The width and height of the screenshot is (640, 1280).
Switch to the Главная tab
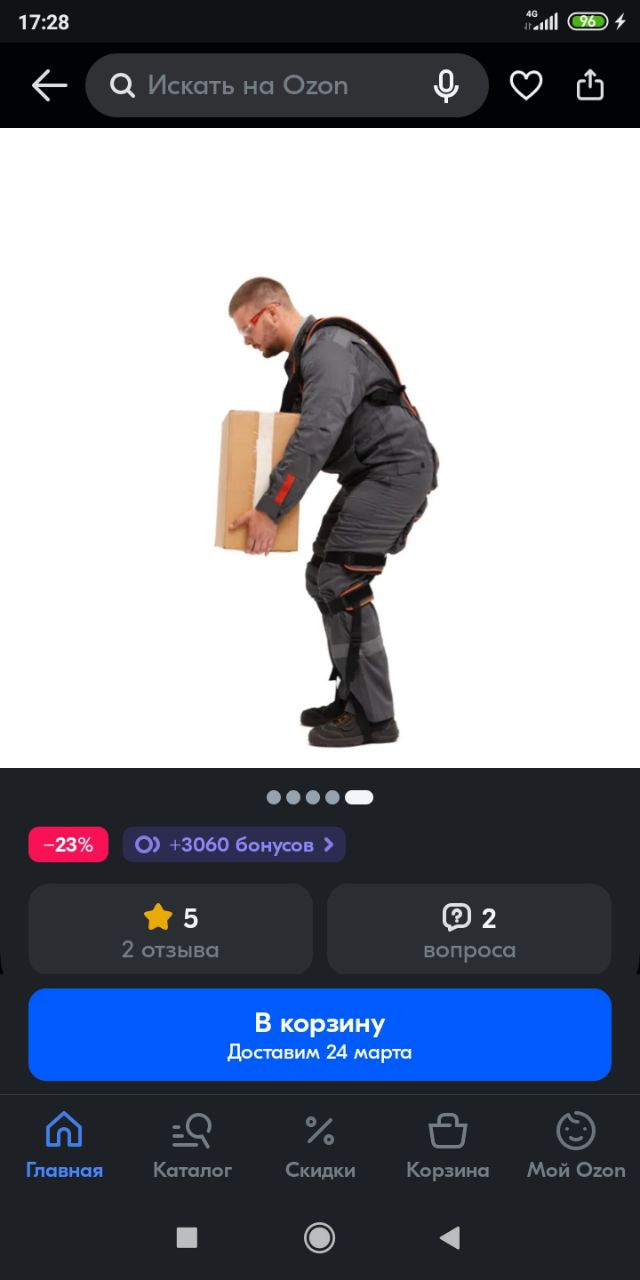click(64, 1146)
